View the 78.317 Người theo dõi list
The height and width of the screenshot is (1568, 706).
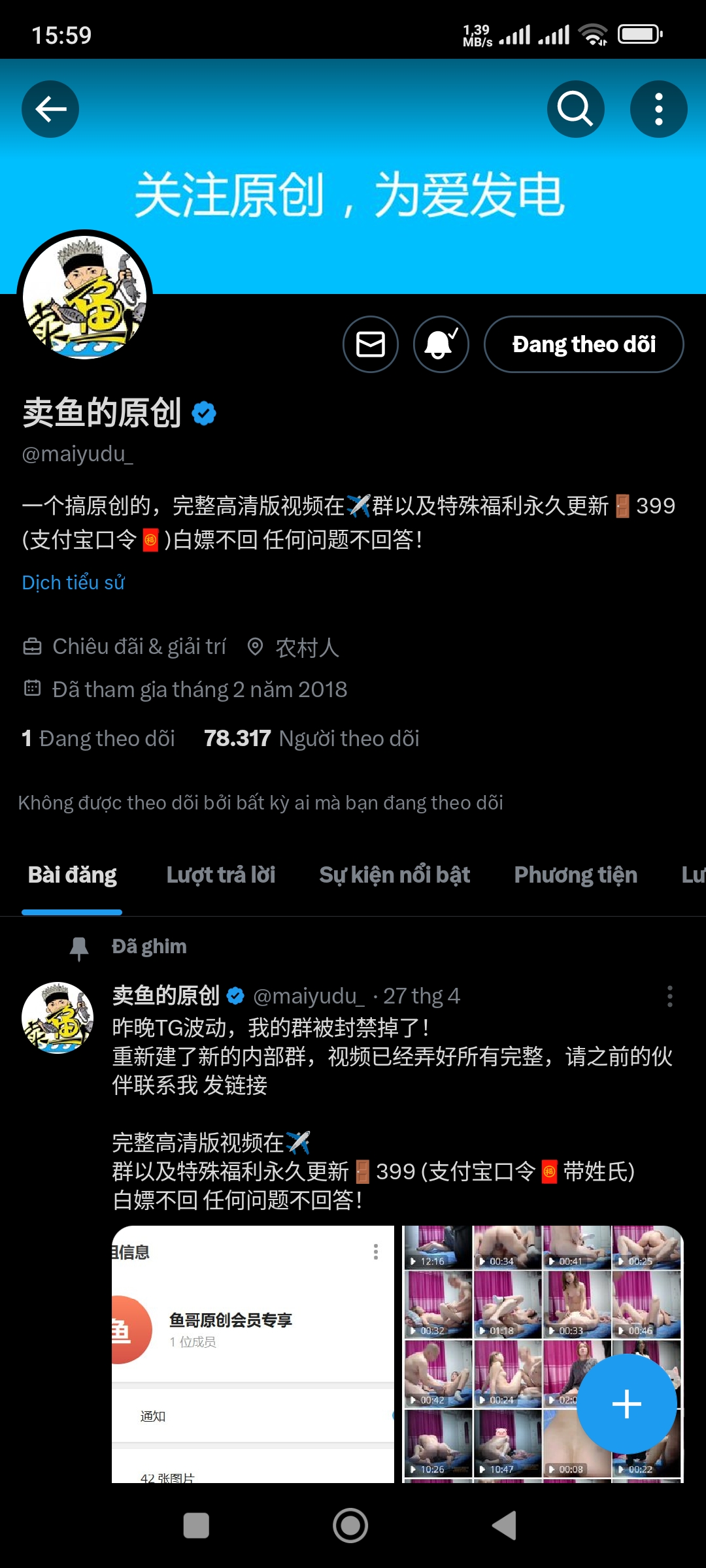pyautogui.click(x=312, y=738)
